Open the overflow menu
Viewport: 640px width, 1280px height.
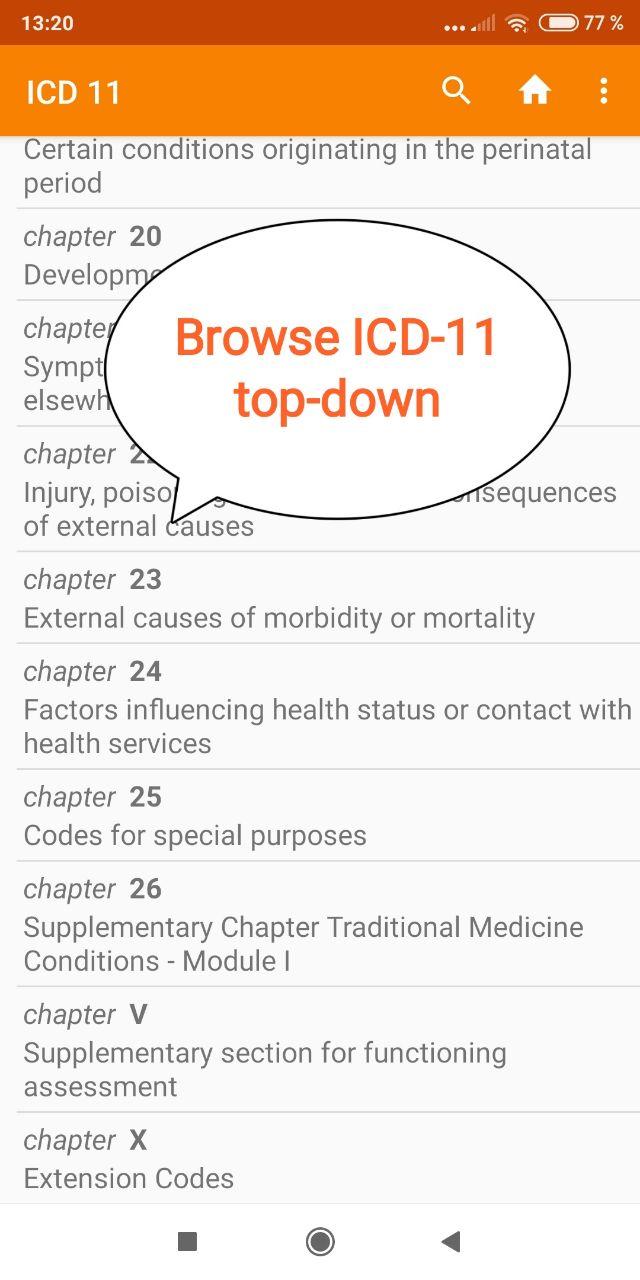click(603, 91)
